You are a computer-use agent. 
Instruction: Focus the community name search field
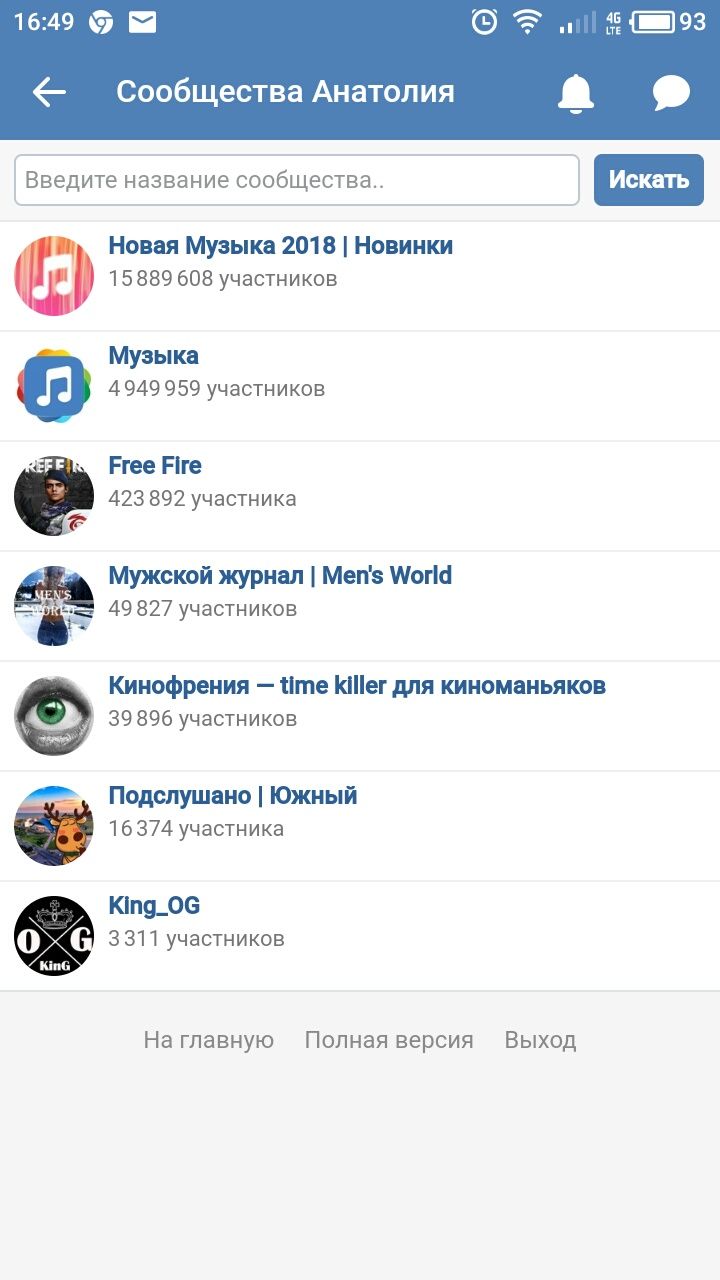tap(297, 180)
